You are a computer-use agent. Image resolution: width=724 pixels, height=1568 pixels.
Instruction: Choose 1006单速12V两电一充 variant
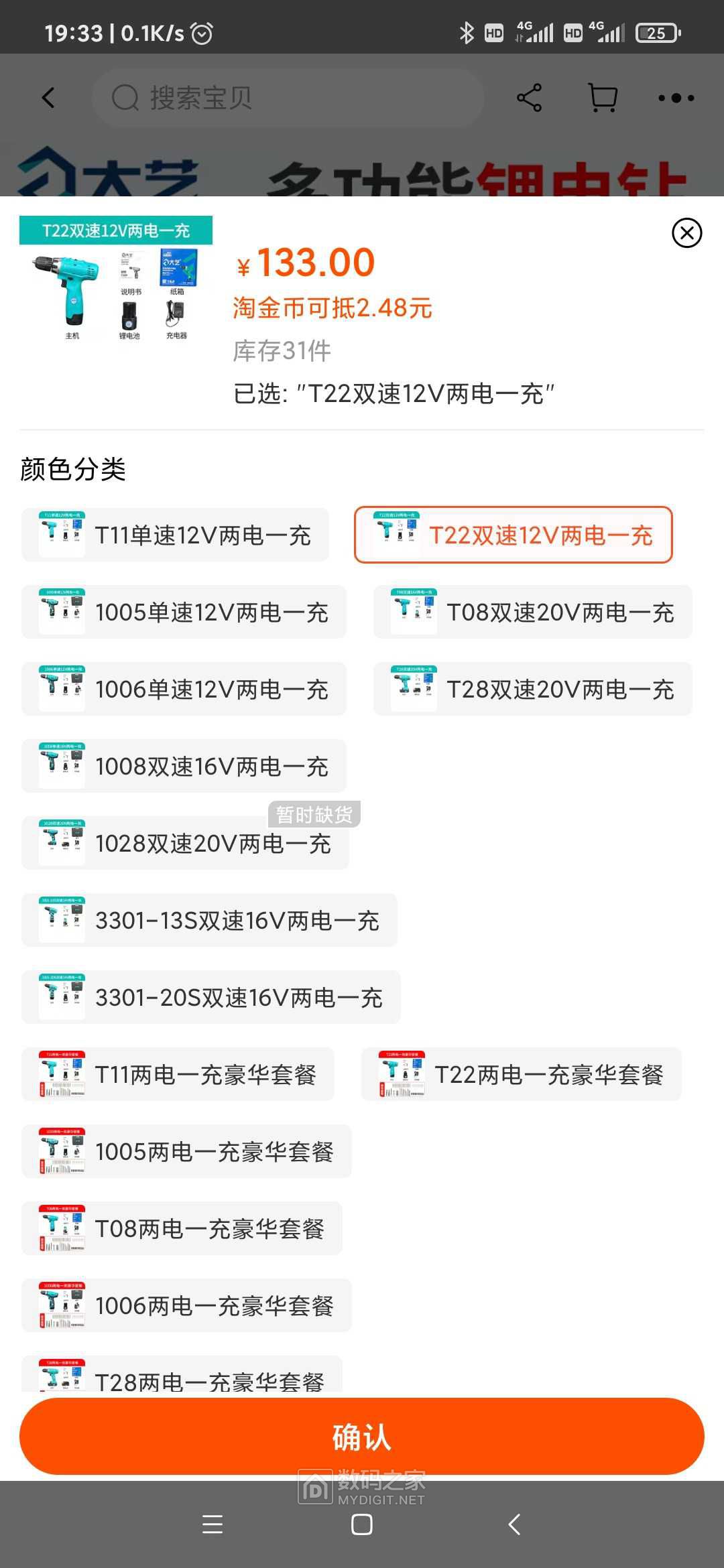click(184, 690)
